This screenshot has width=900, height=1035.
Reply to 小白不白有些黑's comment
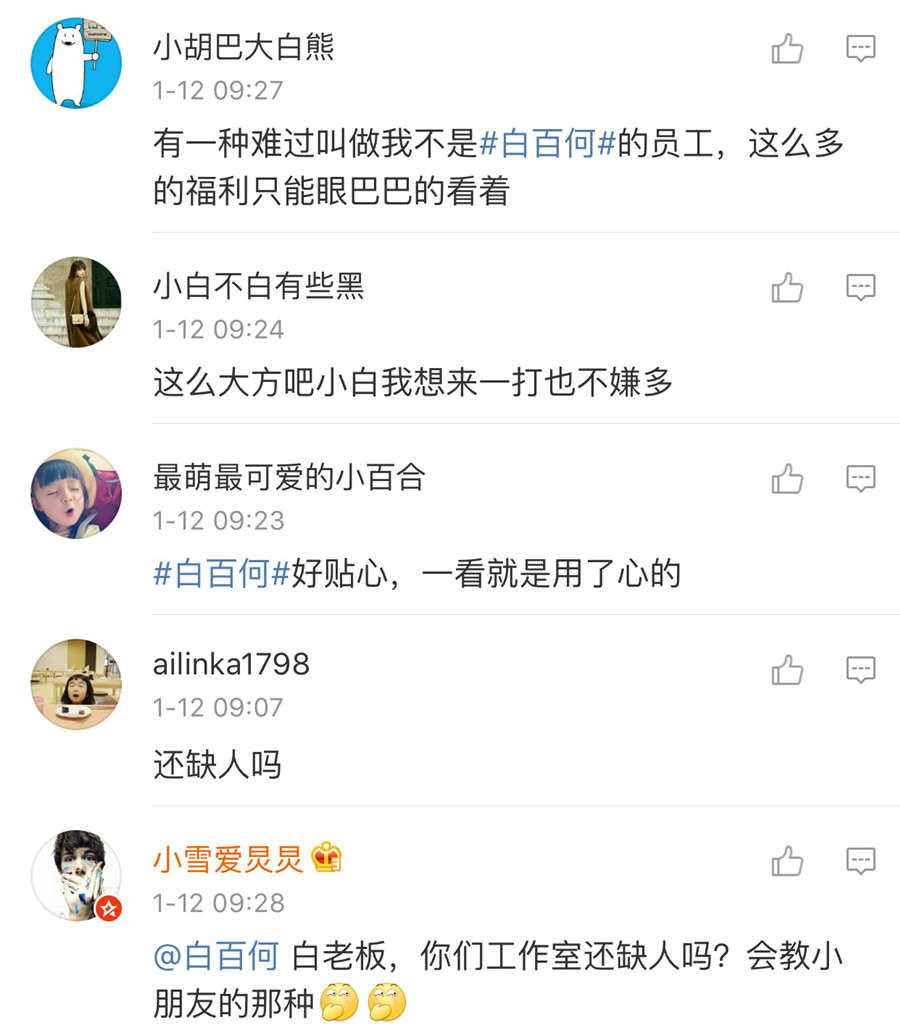click(x=861, y=289)
